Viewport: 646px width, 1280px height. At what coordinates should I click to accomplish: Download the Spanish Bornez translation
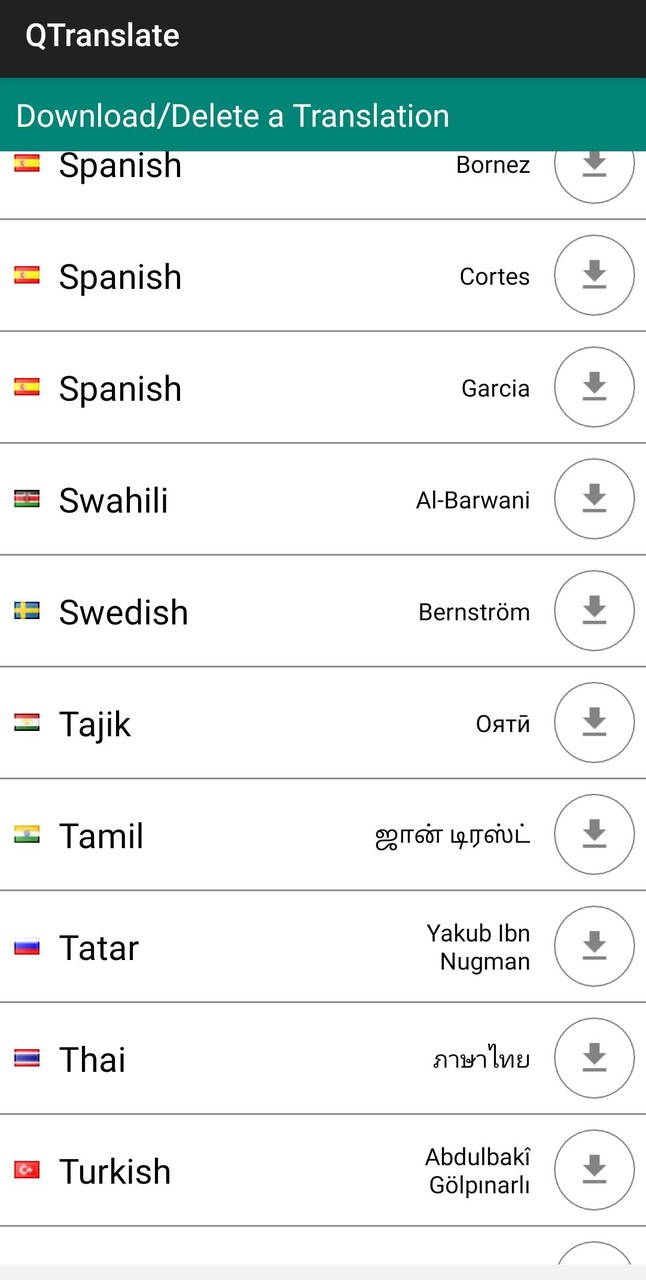pyautogui.click(x=594, y=168)
